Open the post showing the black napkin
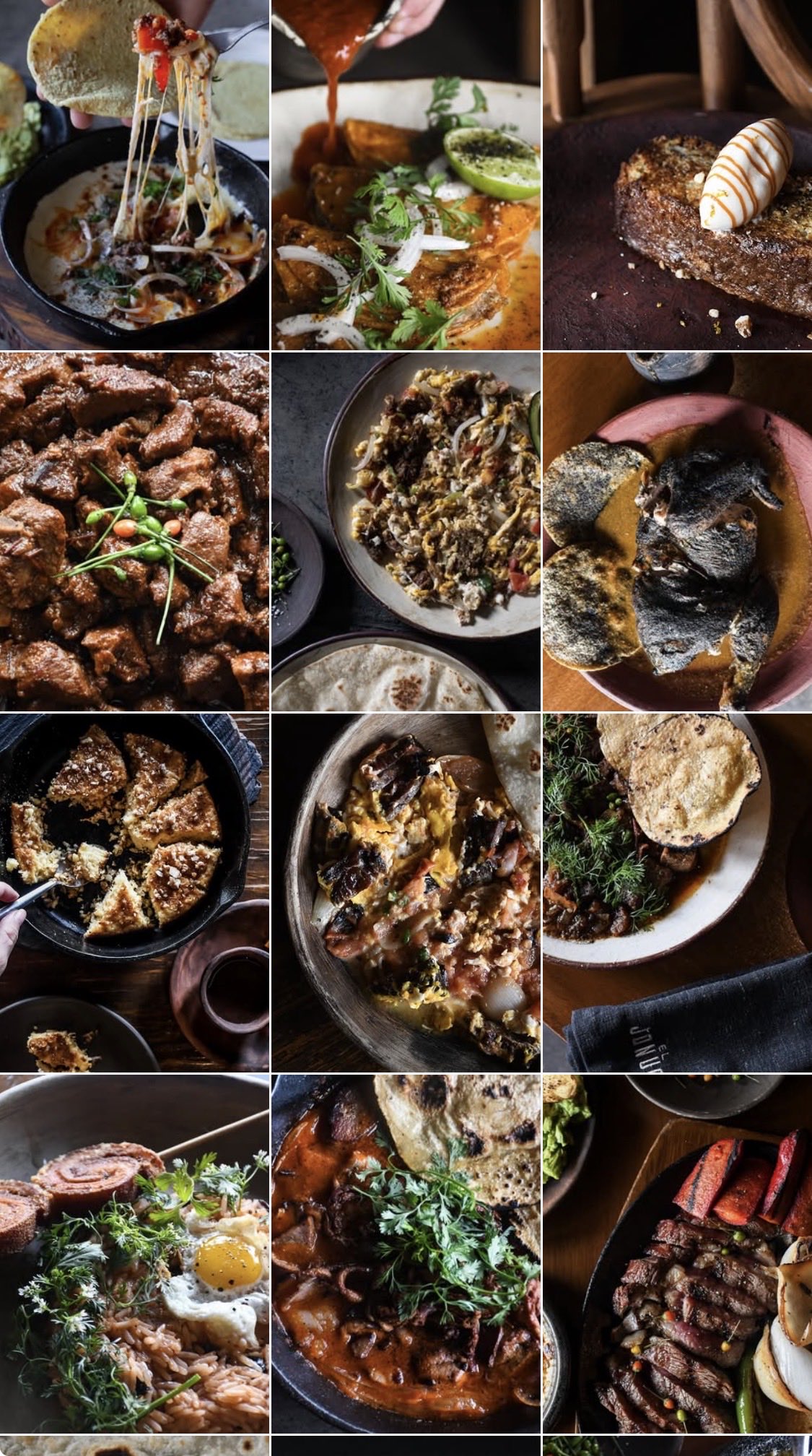The width and height of the screenshot is (812, 1456). coord(677,893)
